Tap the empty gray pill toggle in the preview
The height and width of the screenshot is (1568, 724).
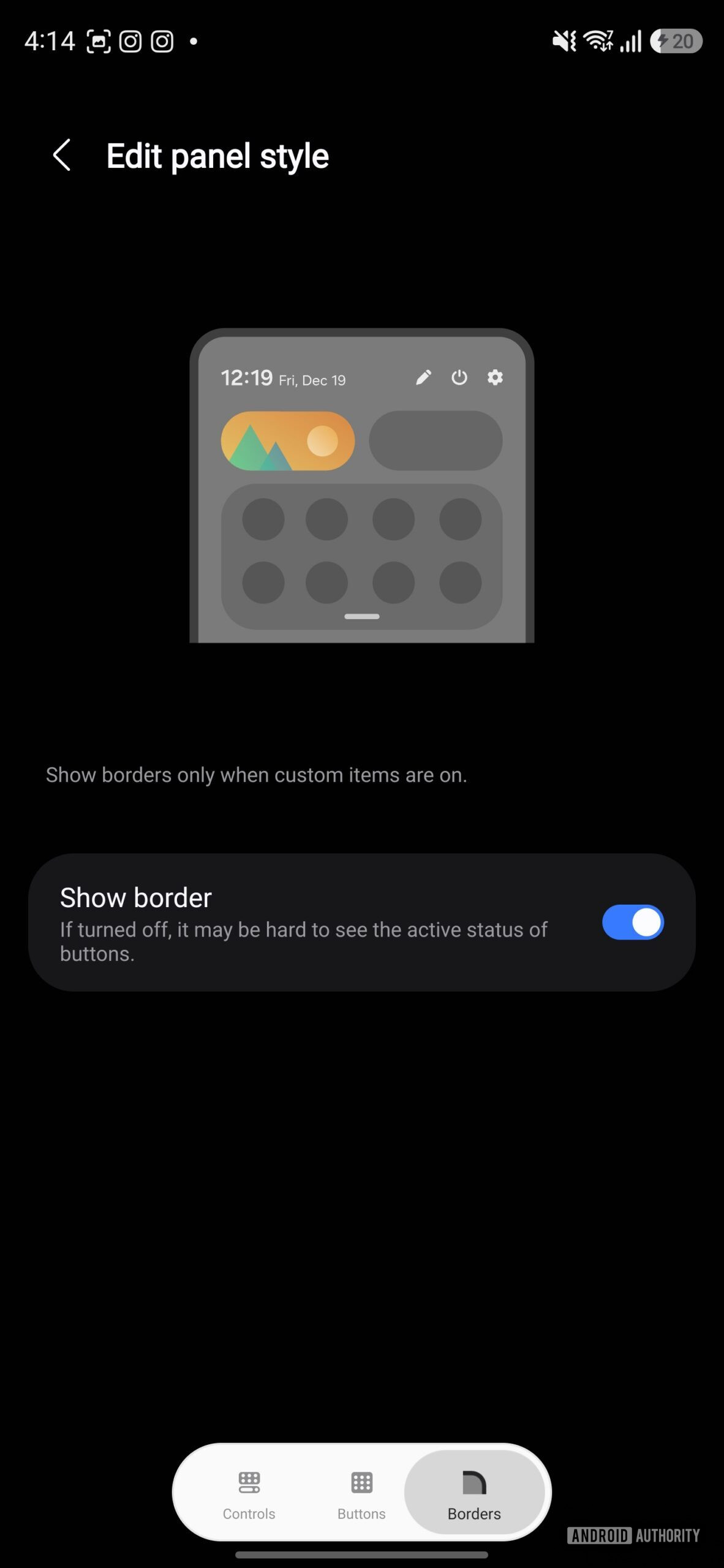tap(435, 442)
